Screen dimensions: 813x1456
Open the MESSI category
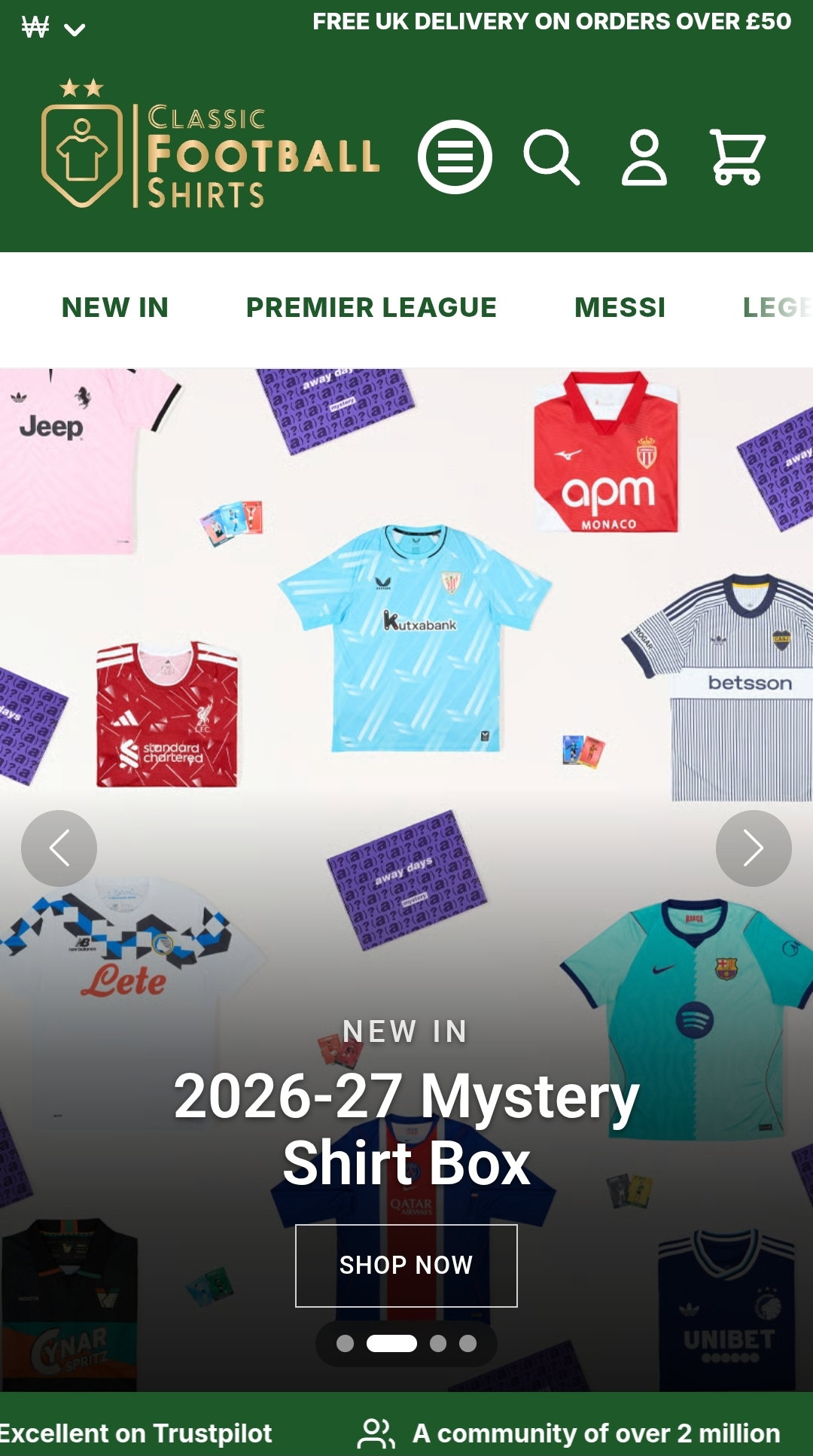(620, 307)
